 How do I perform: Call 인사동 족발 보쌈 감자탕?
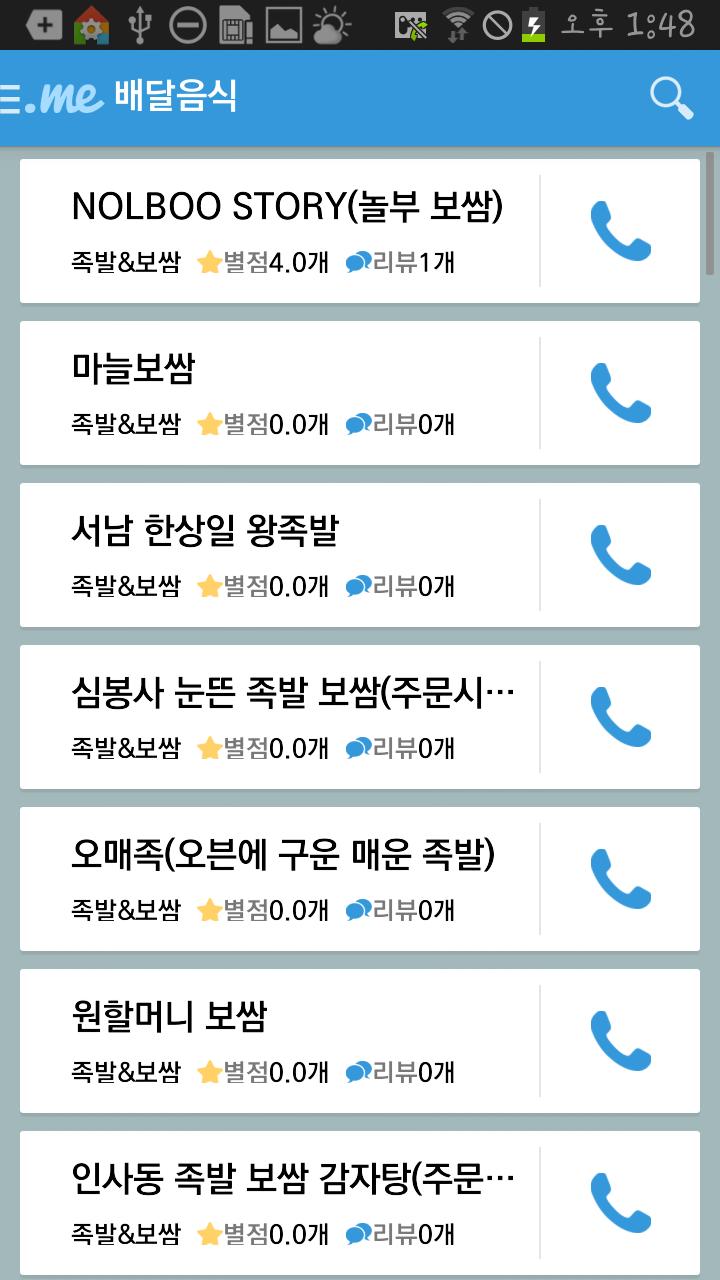coord(621,1203)
